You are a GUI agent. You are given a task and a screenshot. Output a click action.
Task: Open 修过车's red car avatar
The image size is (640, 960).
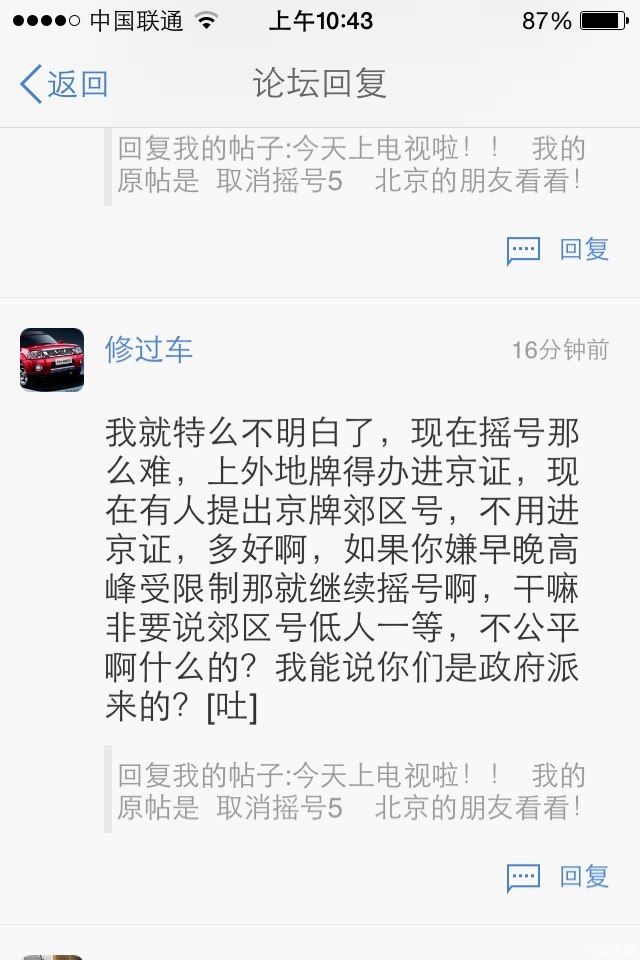(x=52, y=359)
